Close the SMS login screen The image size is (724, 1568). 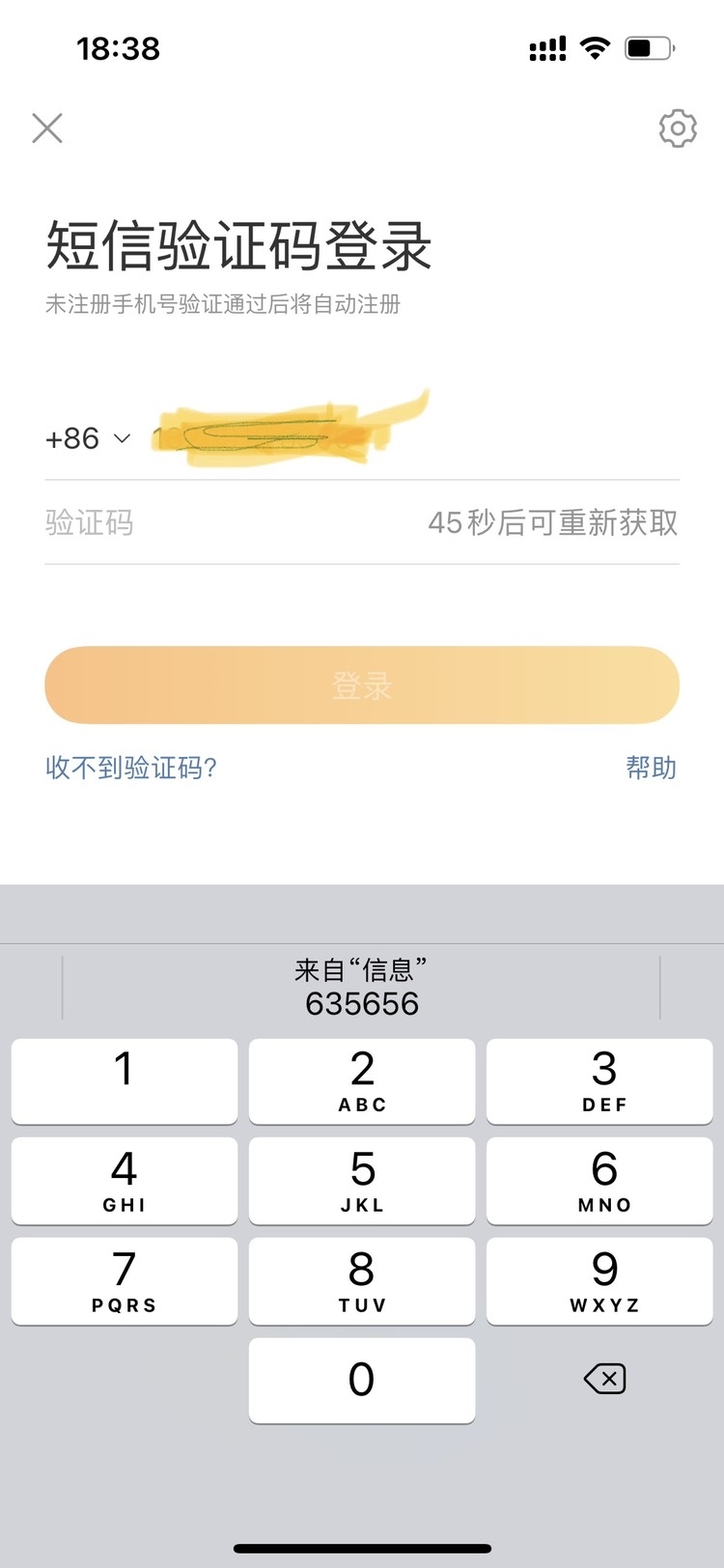point(47,127)
